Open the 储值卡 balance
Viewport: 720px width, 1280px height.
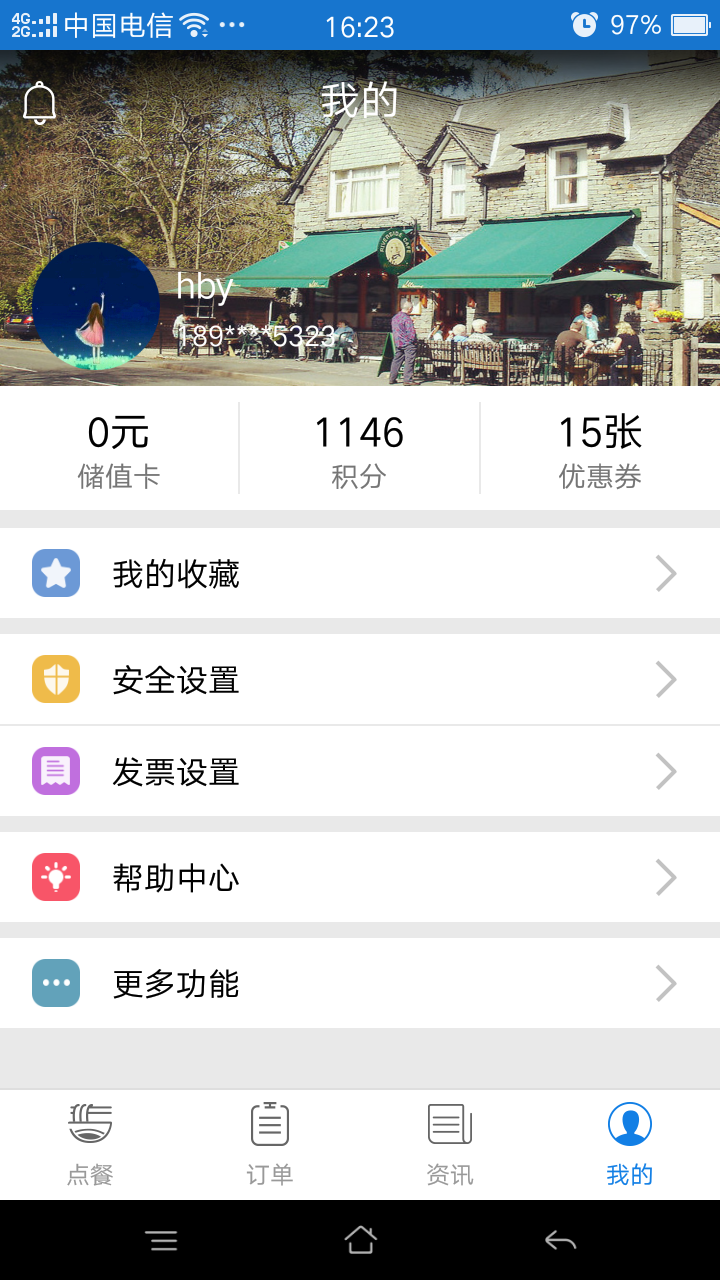point(119,450)
